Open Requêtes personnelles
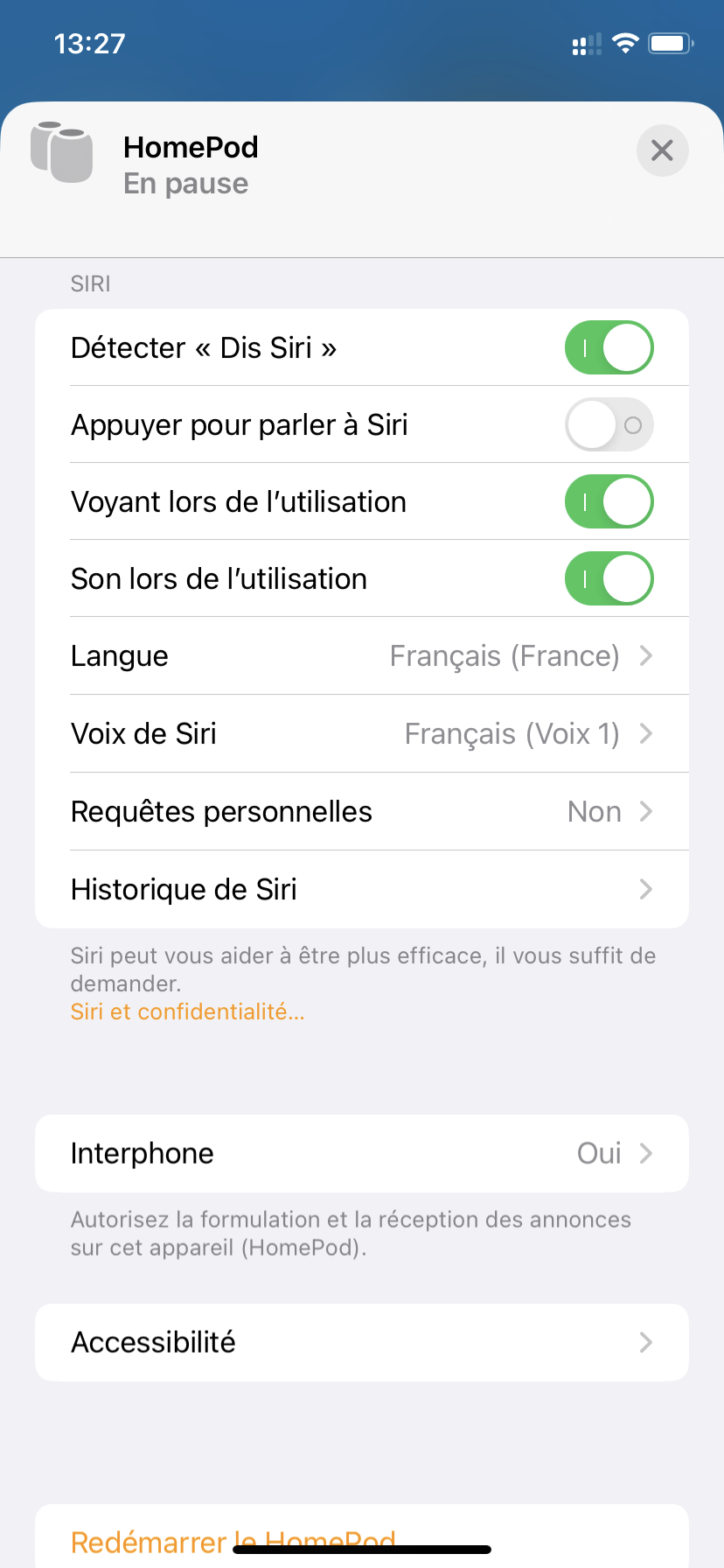This screenshot has width=724, height=1568. [x=362, y=812]
